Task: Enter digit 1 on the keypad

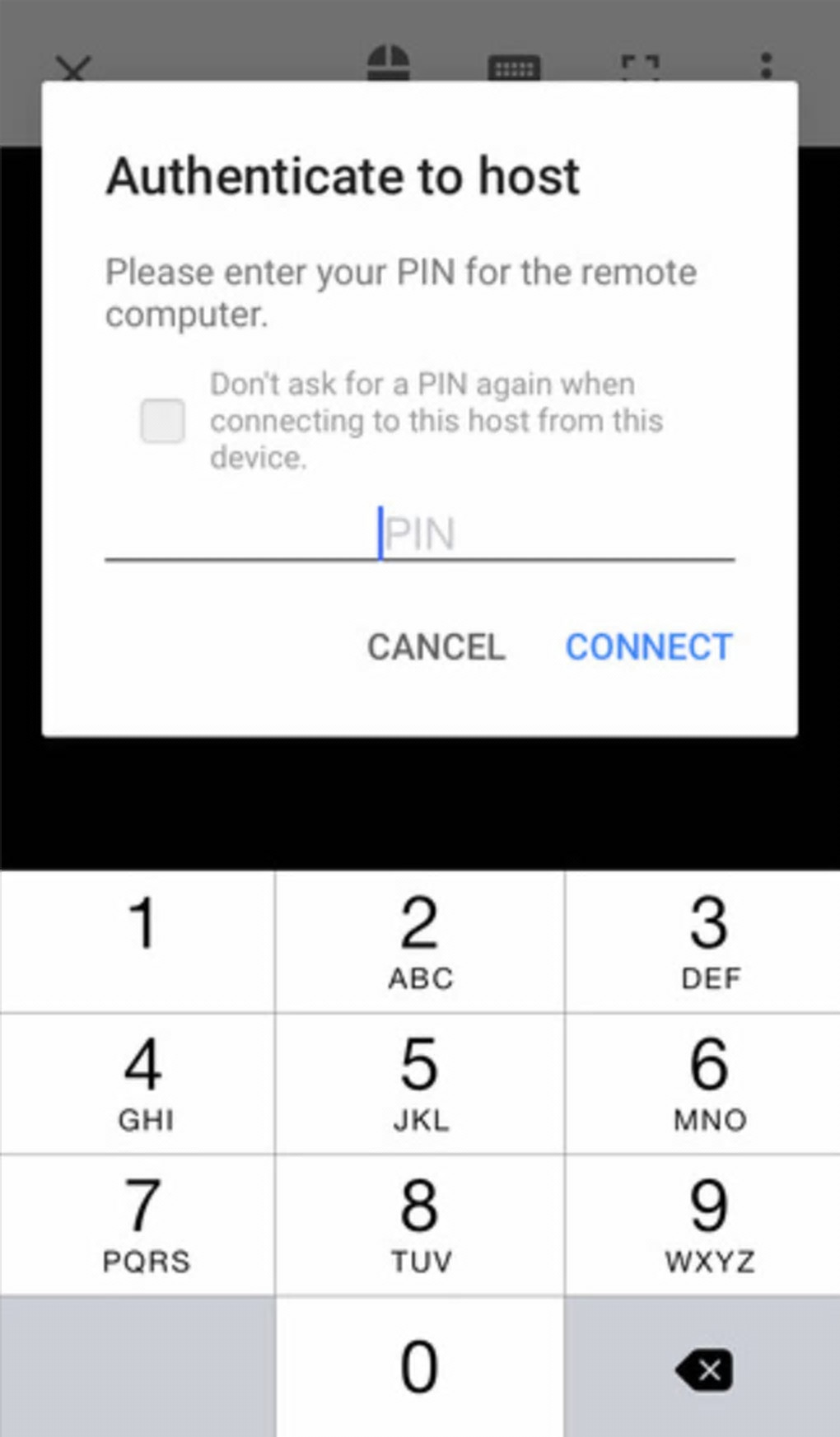Action: pos(138,941)
